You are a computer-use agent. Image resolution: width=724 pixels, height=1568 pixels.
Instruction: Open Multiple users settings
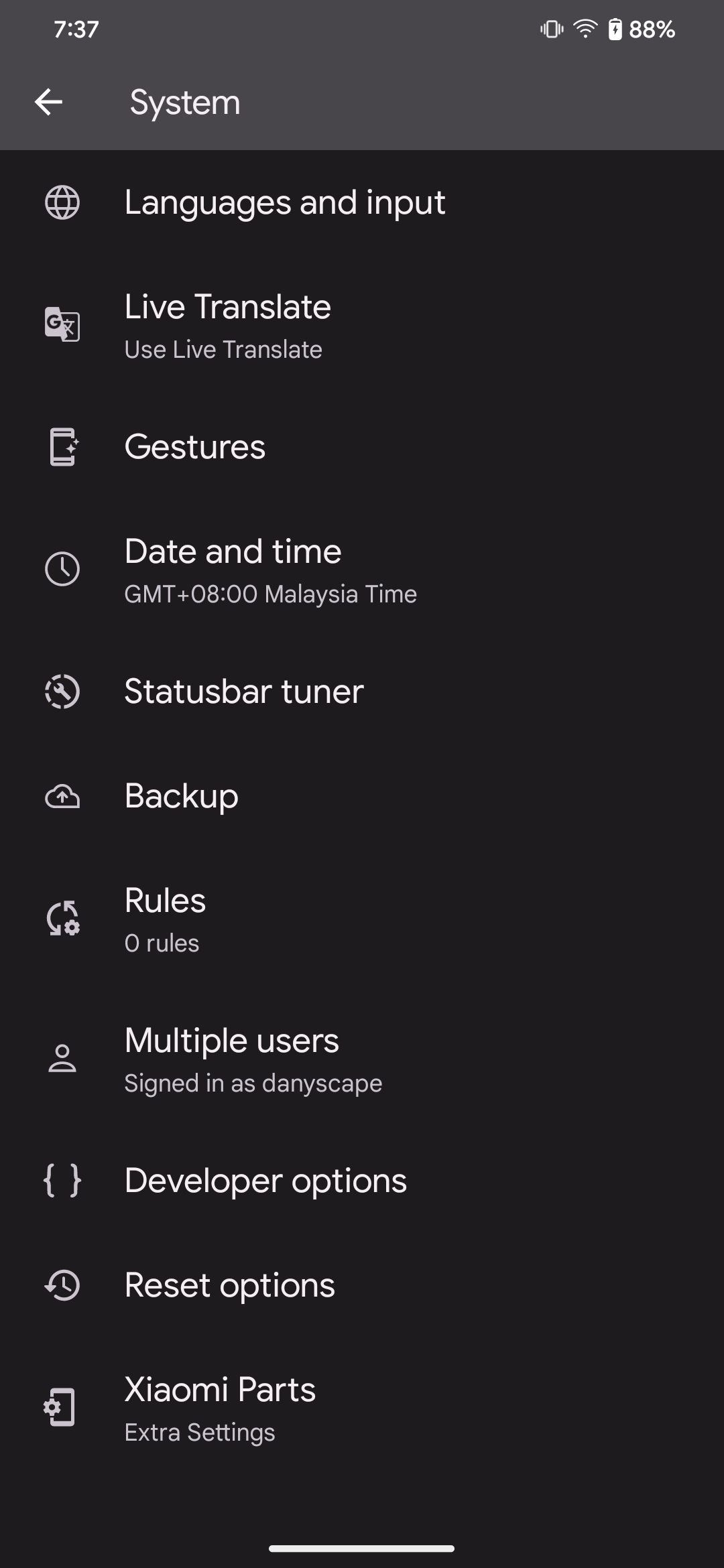(252, 1059)
